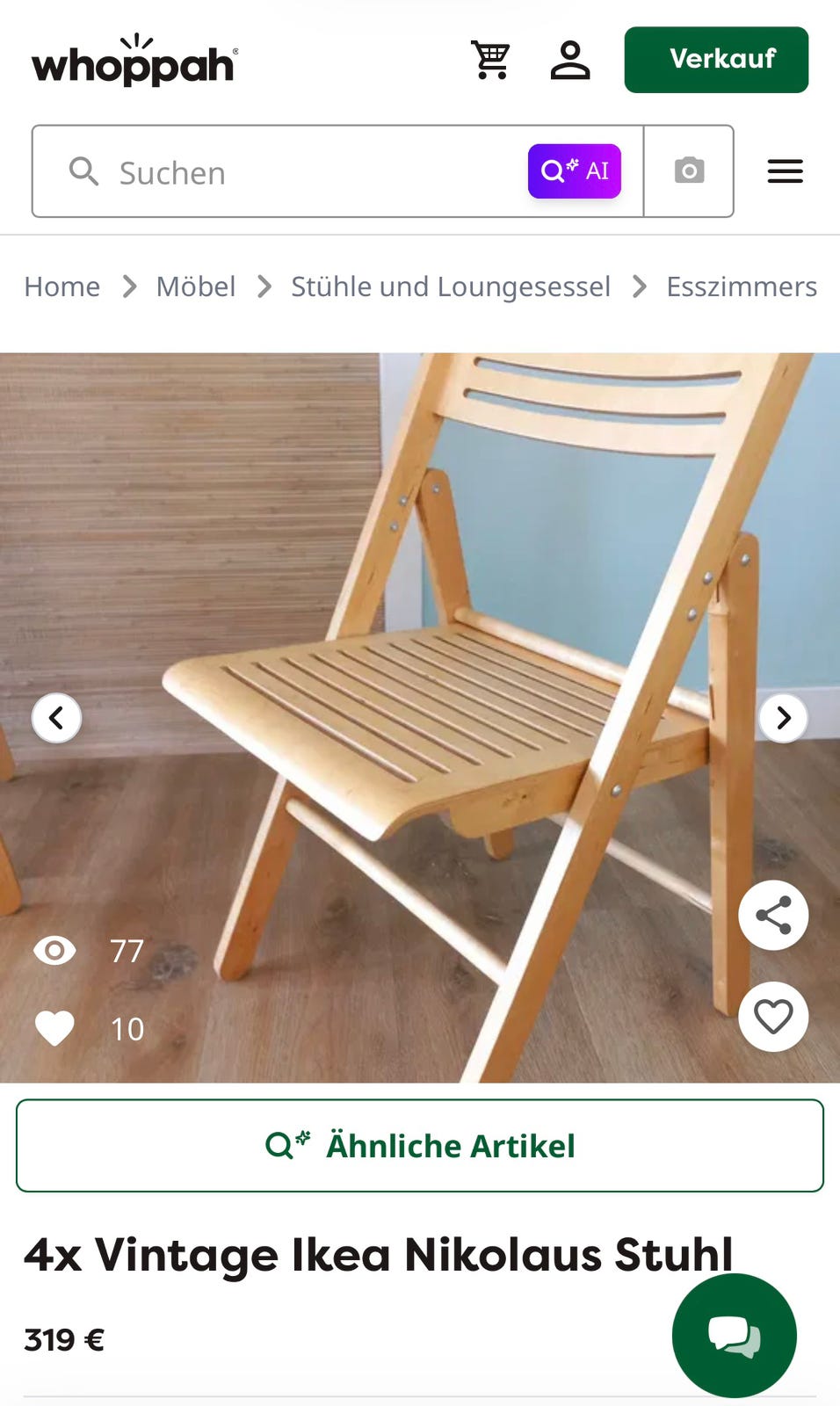The image size is (840, 1406).
Task: Click the magnifier icon in the search bar
Action: (83, 171)
